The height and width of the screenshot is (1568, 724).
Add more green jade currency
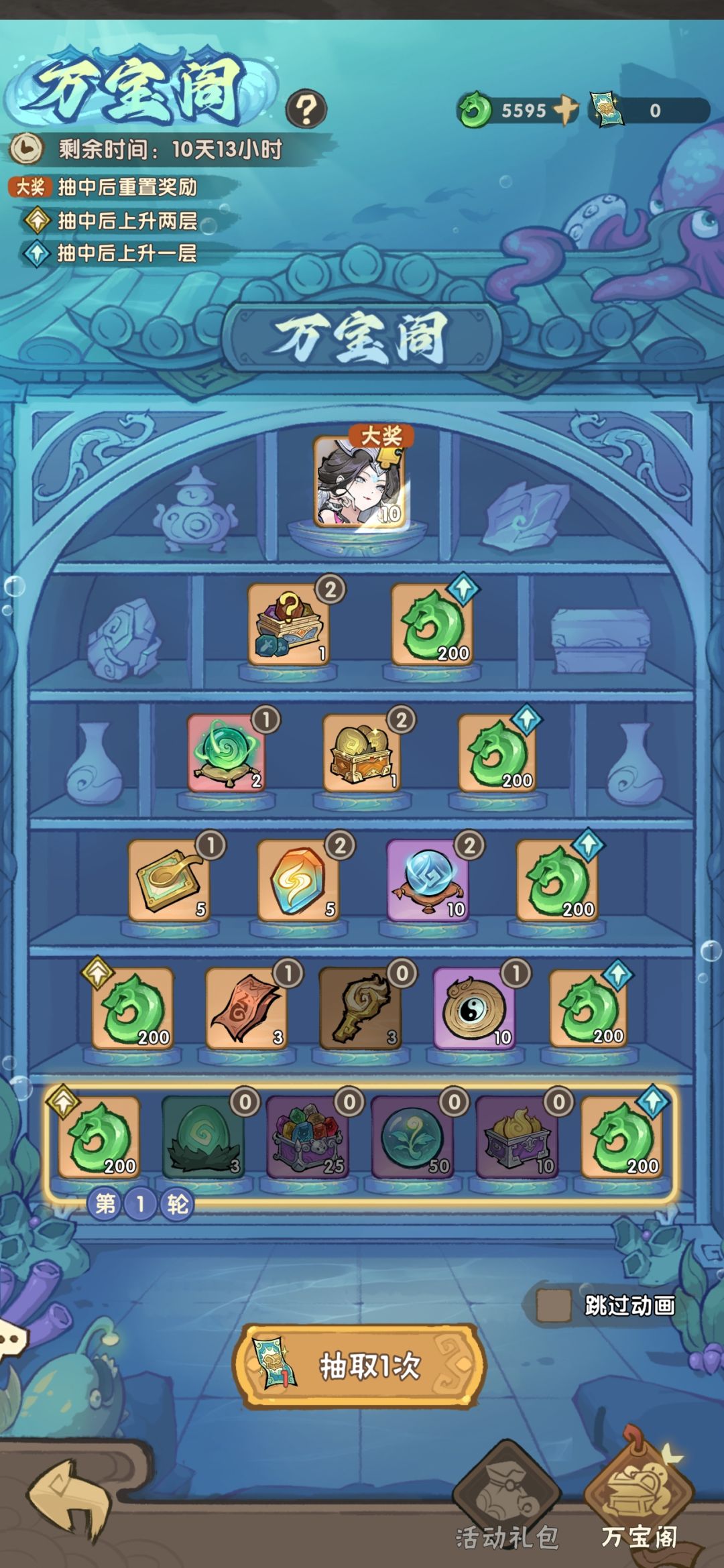565,109
